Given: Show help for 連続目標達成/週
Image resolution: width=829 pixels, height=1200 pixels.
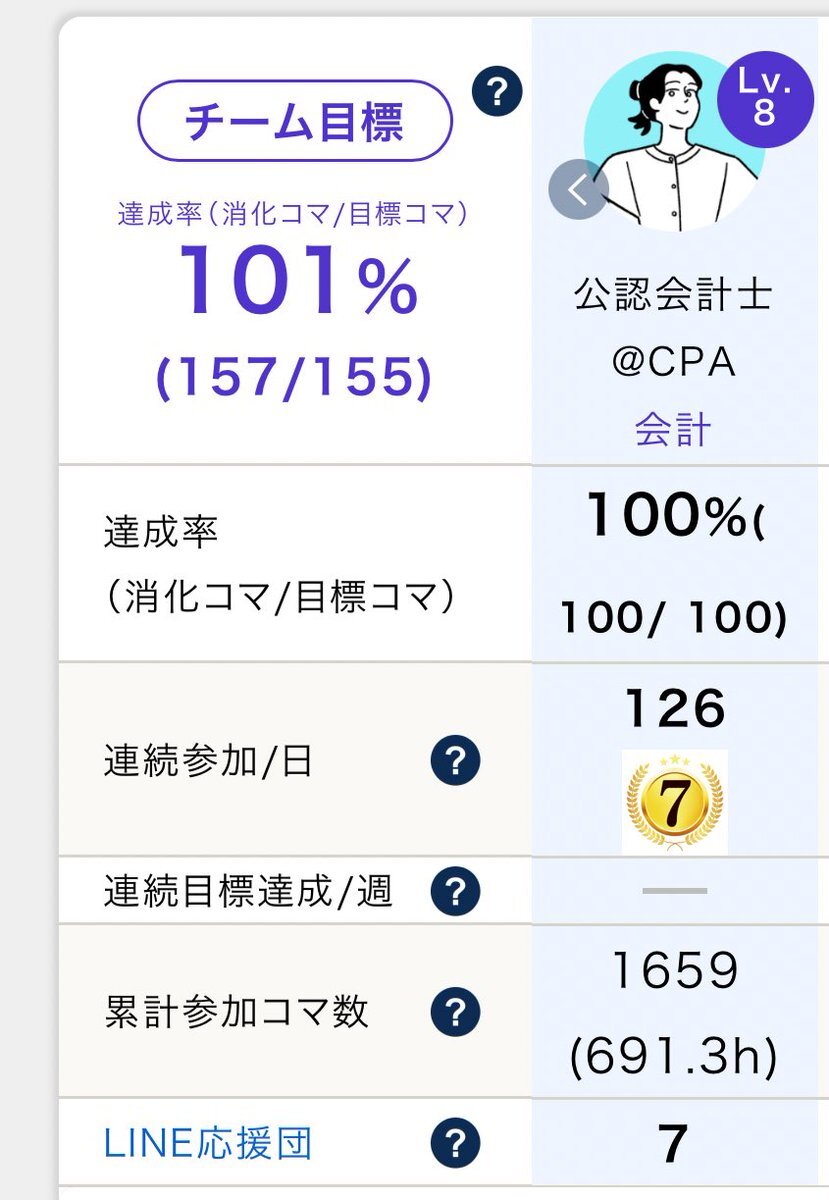Looking at the screenshot, I should point(455,891).
